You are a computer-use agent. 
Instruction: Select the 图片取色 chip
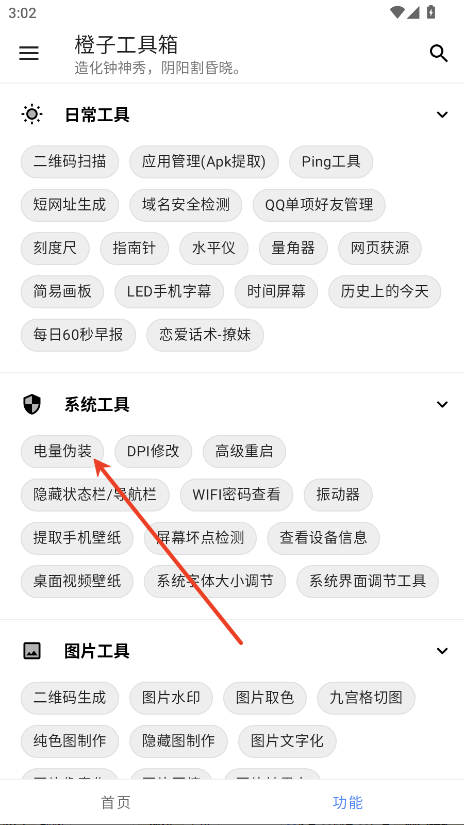[265, 698]
